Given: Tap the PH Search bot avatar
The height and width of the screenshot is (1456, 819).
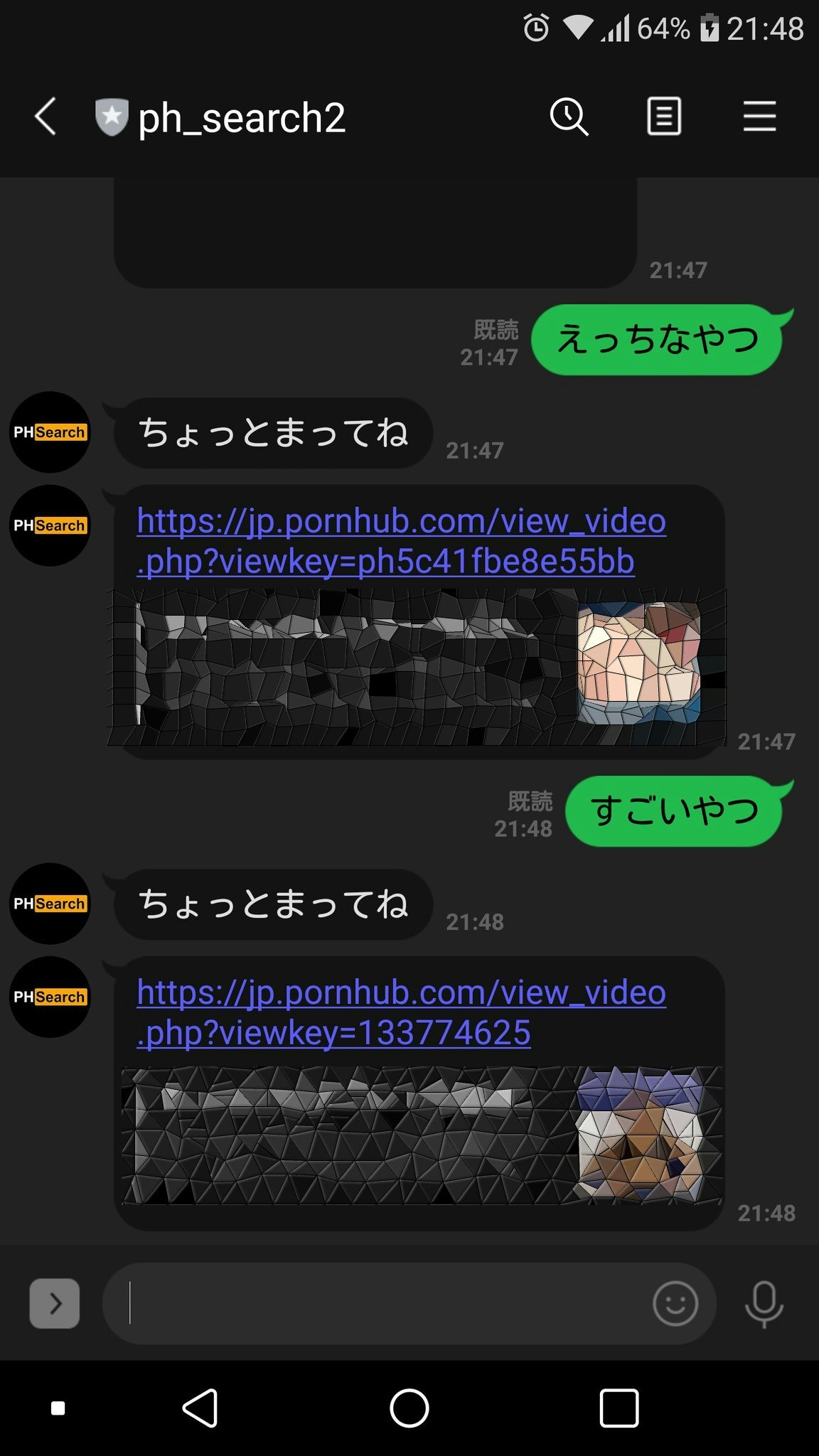Looking at the screenshot, I should [x=50, y=432].
